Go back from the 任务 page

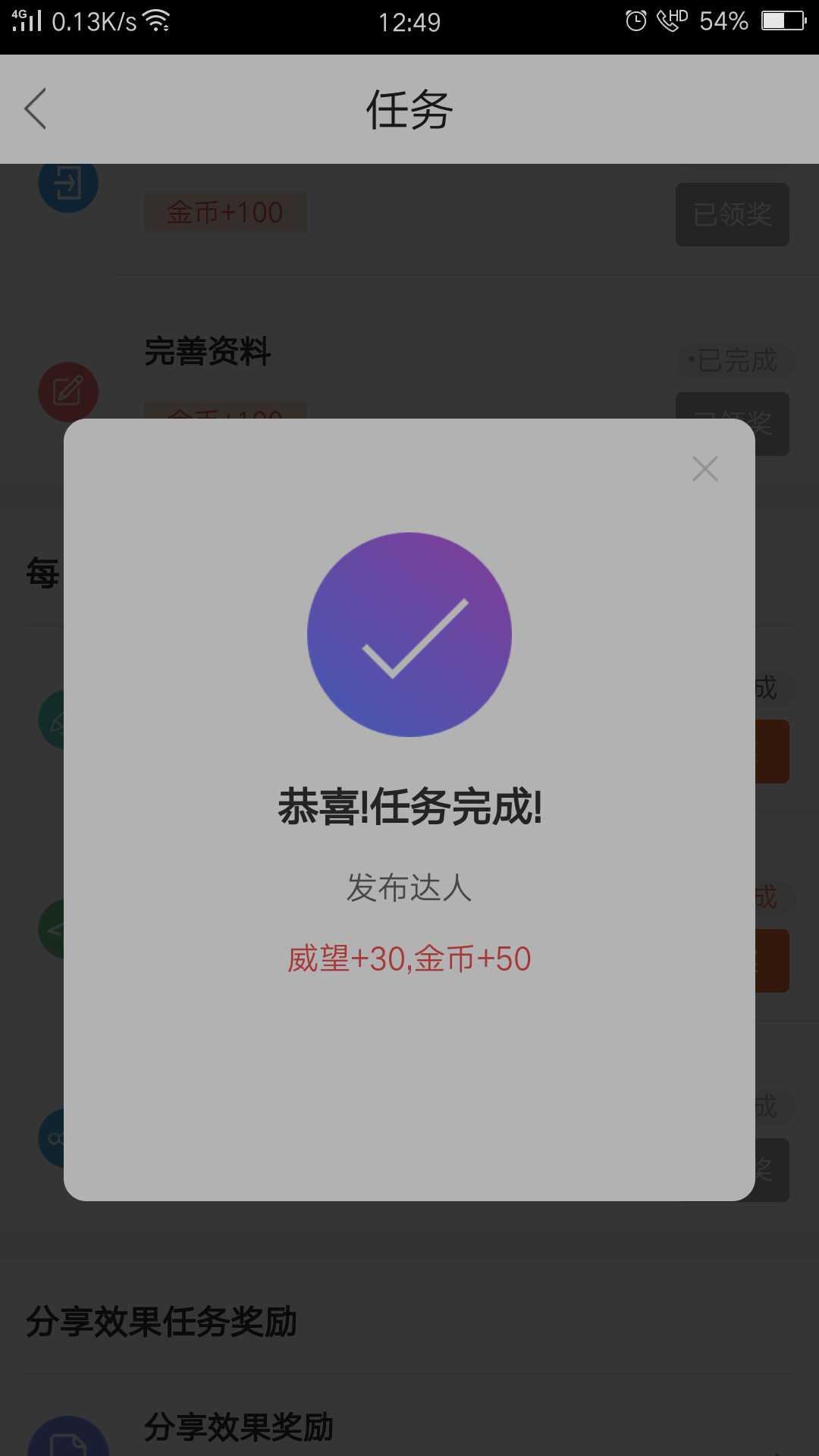[x=36, y=108]
